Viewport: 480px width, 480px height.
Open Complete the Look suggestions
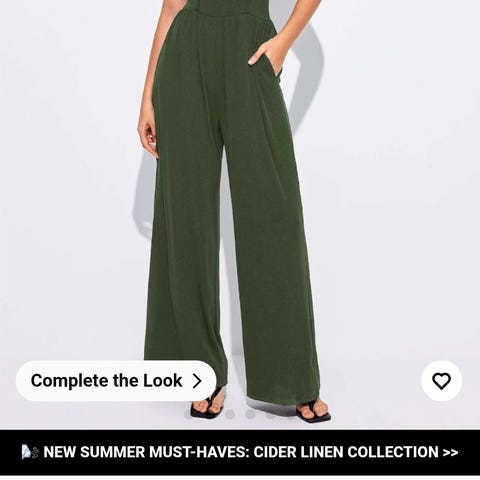pyautogui.click(x=116, y=381)
